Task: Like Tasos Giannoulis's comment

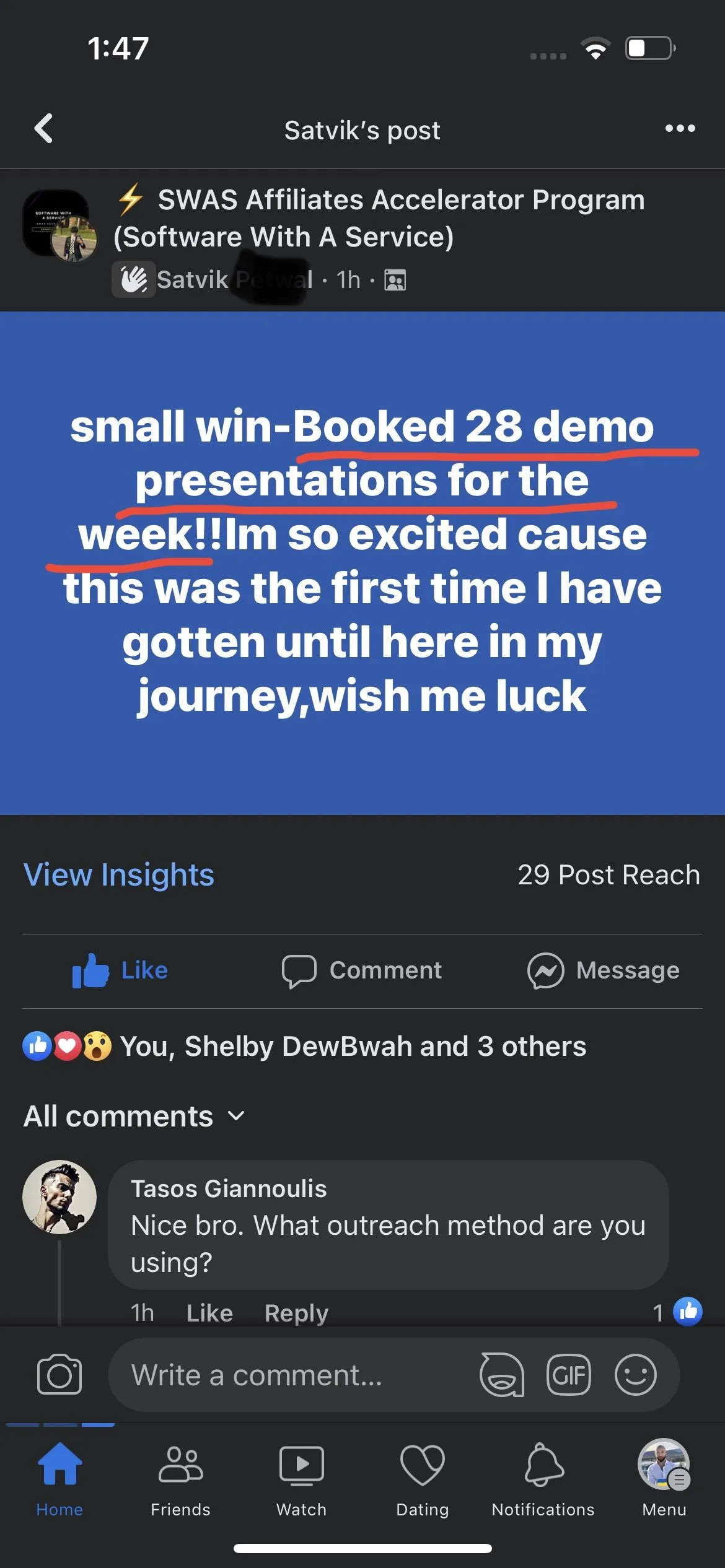Action: pos(209,1312)
